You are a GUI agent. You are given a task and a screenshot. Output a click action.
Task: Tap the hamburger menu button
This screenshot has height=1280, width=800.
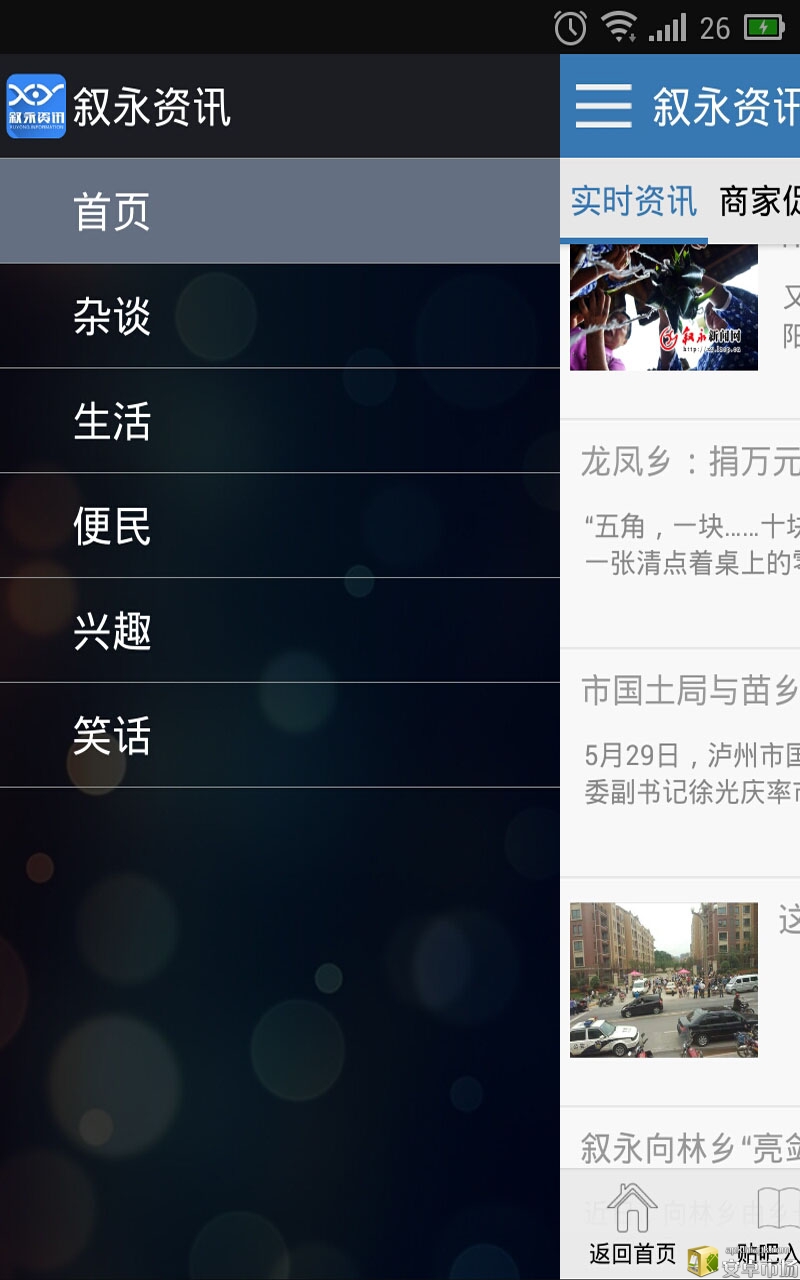click(x=604, y=105)
